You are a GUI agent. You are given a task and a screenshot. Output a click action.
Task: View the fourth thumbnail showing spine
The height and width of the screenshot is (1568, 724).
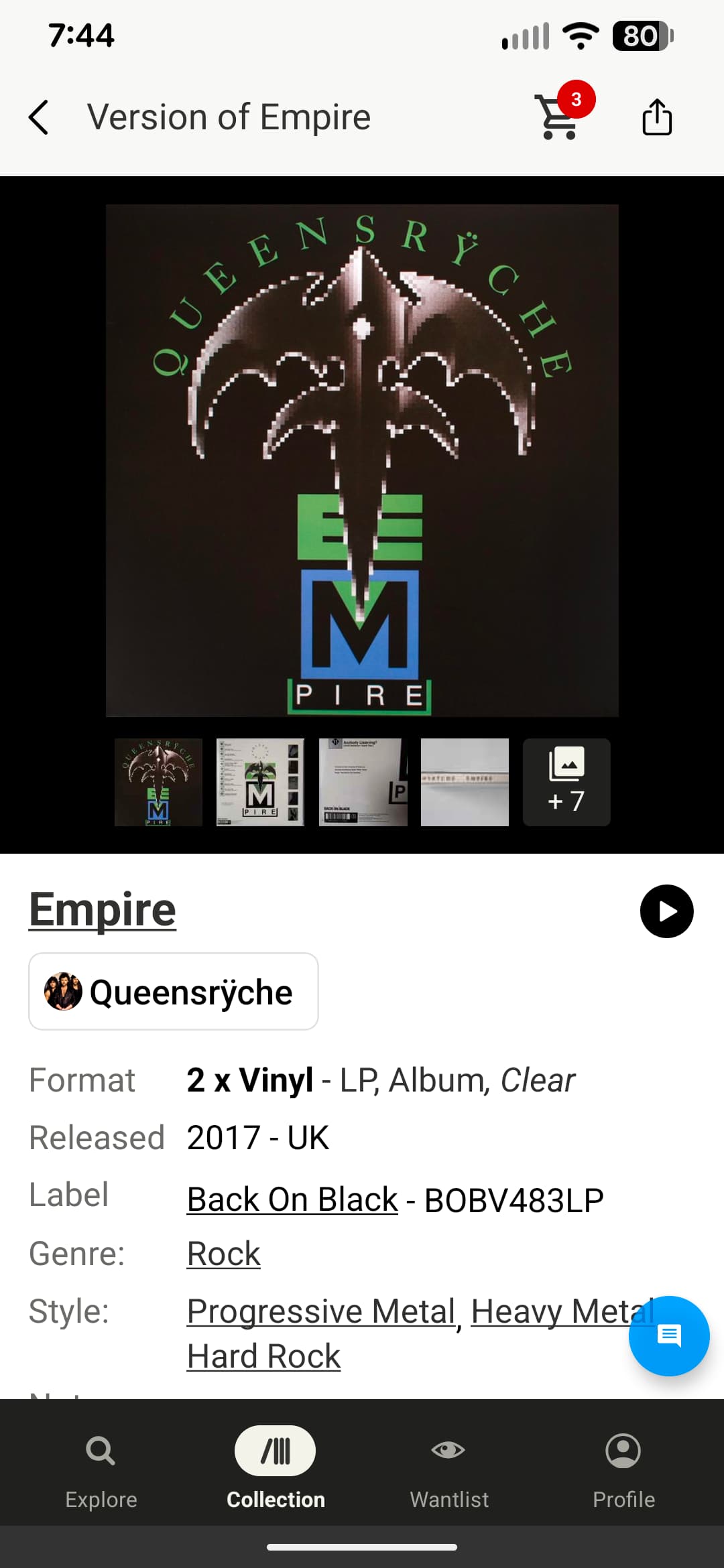point(465,782)
